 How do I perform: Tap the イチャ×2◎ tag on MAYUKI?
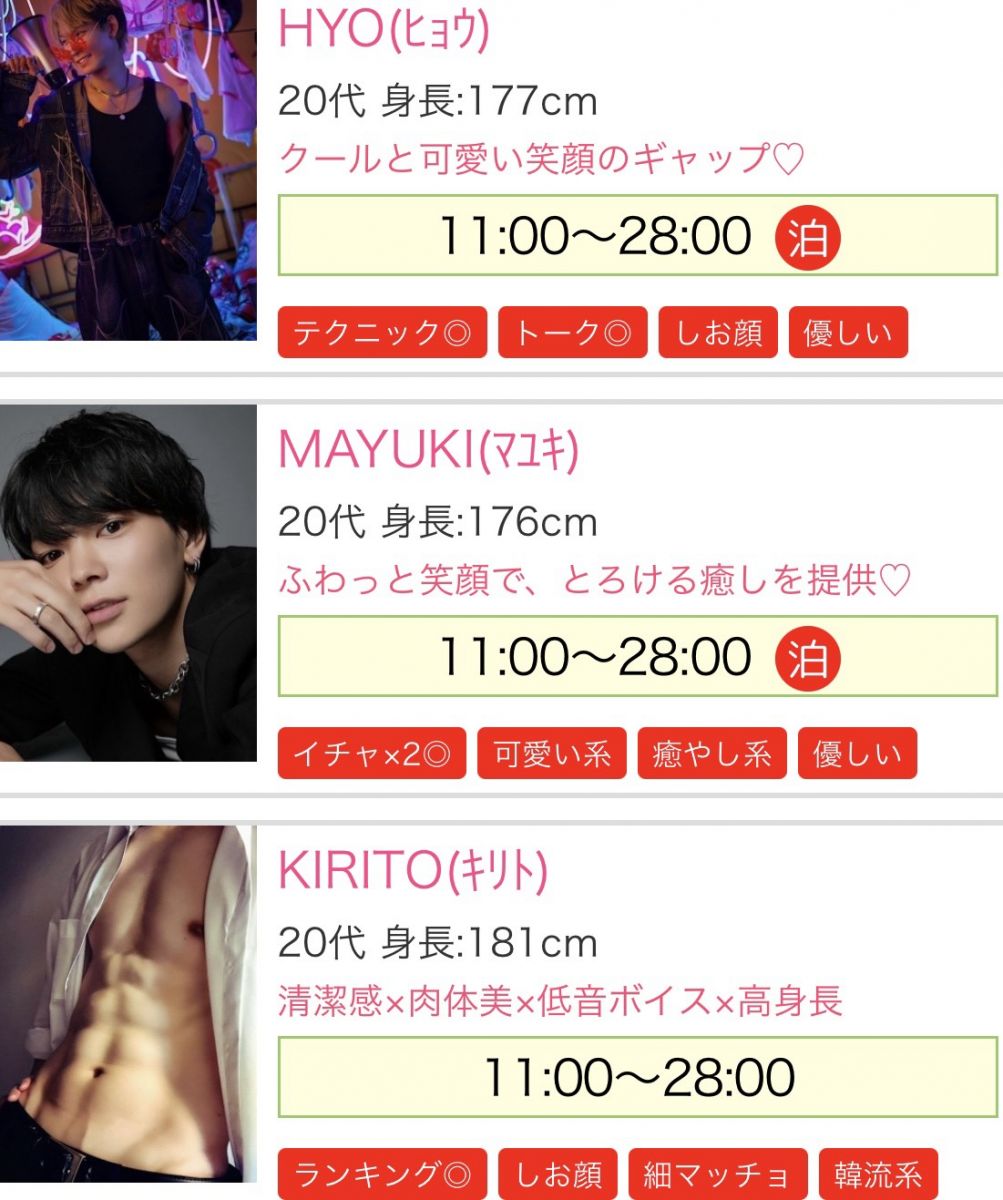[372, 754]
